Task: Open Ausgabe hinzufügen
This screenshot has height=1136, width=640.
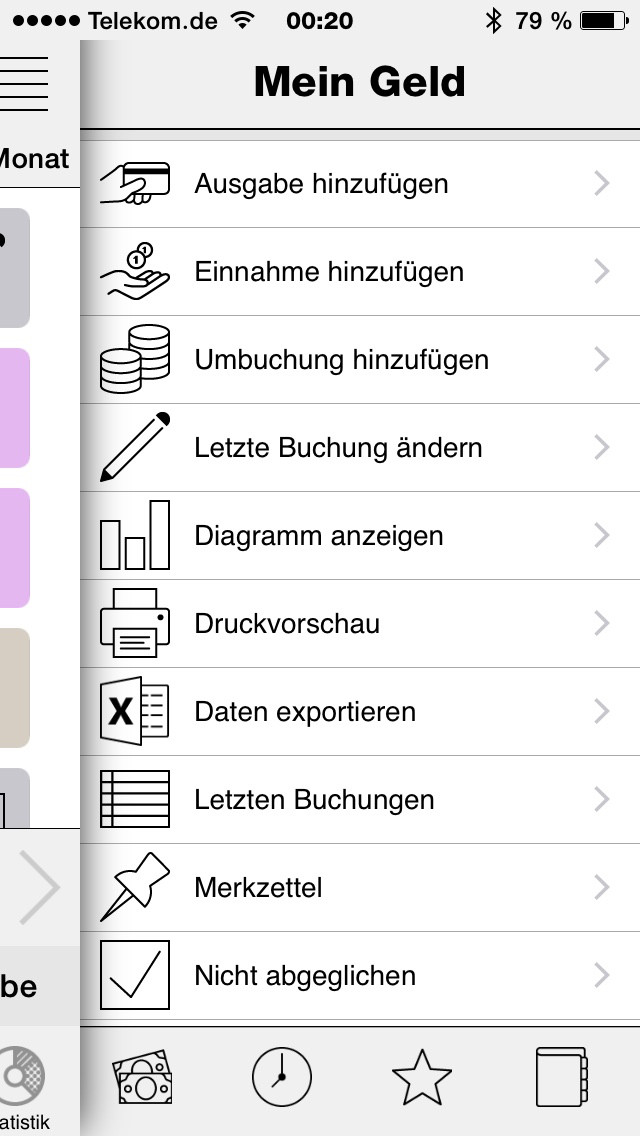Action: (360, 184)
